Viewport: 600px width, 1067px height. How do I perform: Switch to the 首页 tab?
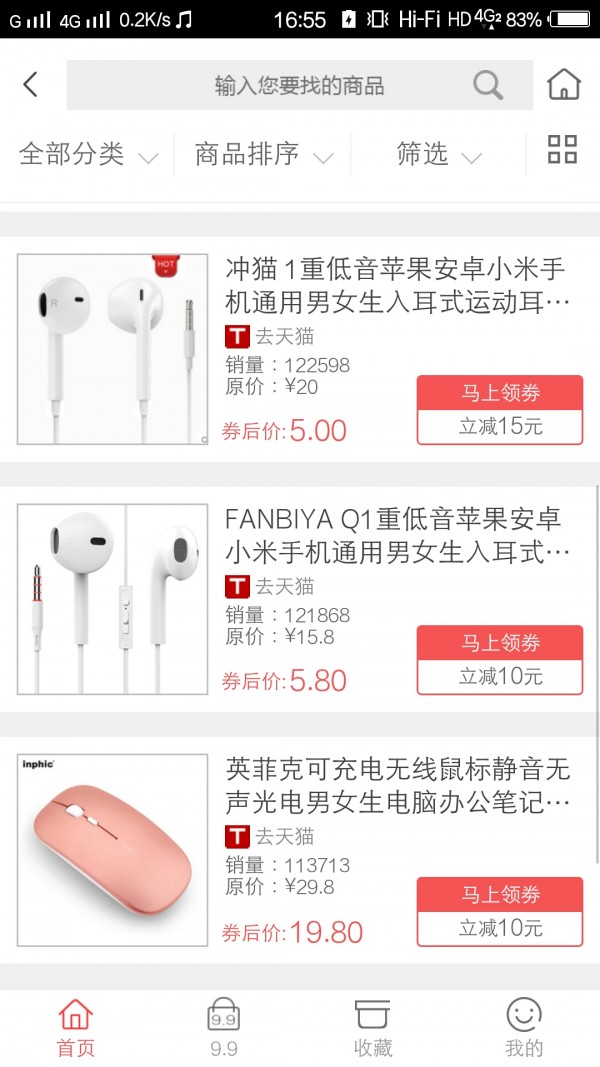click(75, 1027)
